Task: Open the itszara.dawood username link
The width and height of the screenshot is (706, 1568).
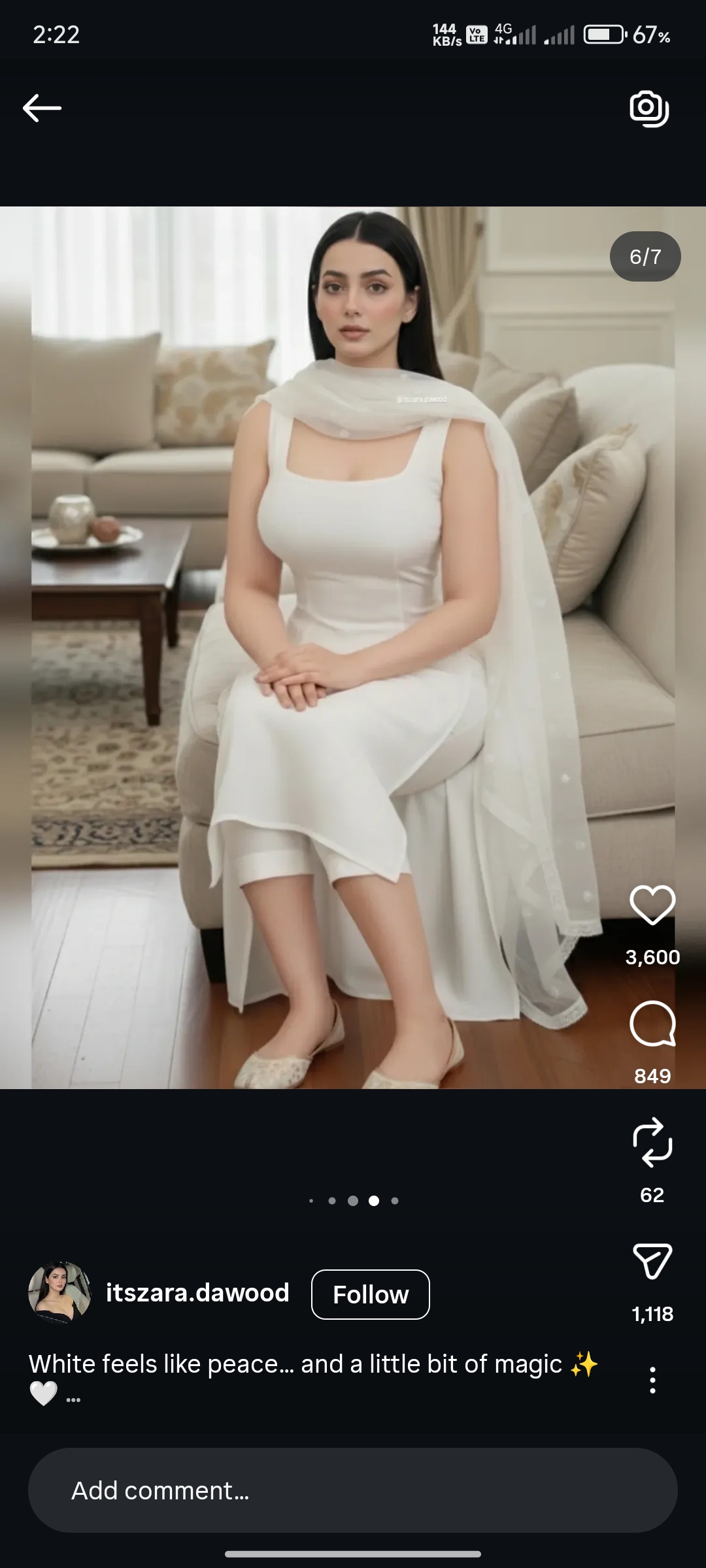Action: pyautogui.click(x=197, y=1293)
